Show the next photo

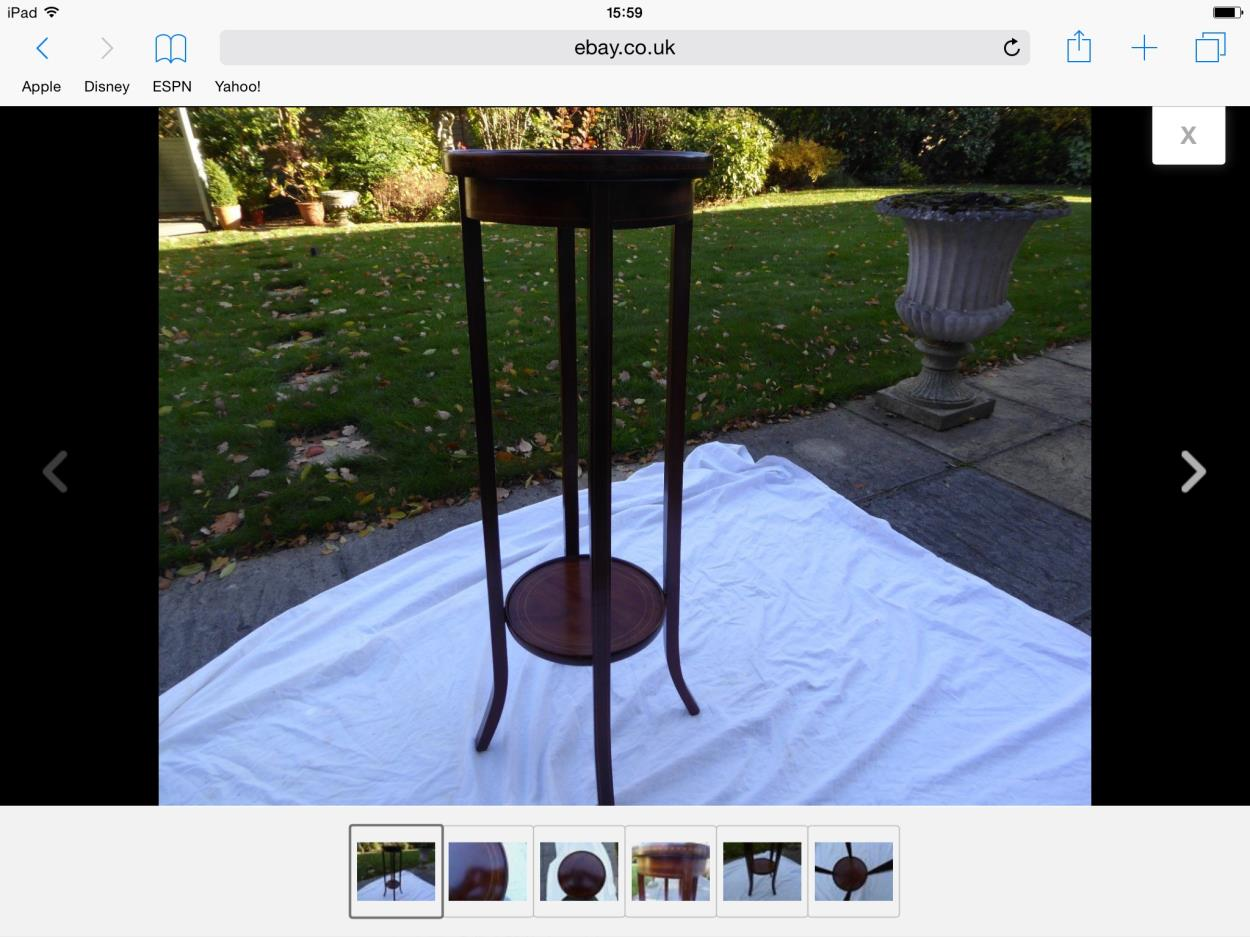pos(1193,472)
